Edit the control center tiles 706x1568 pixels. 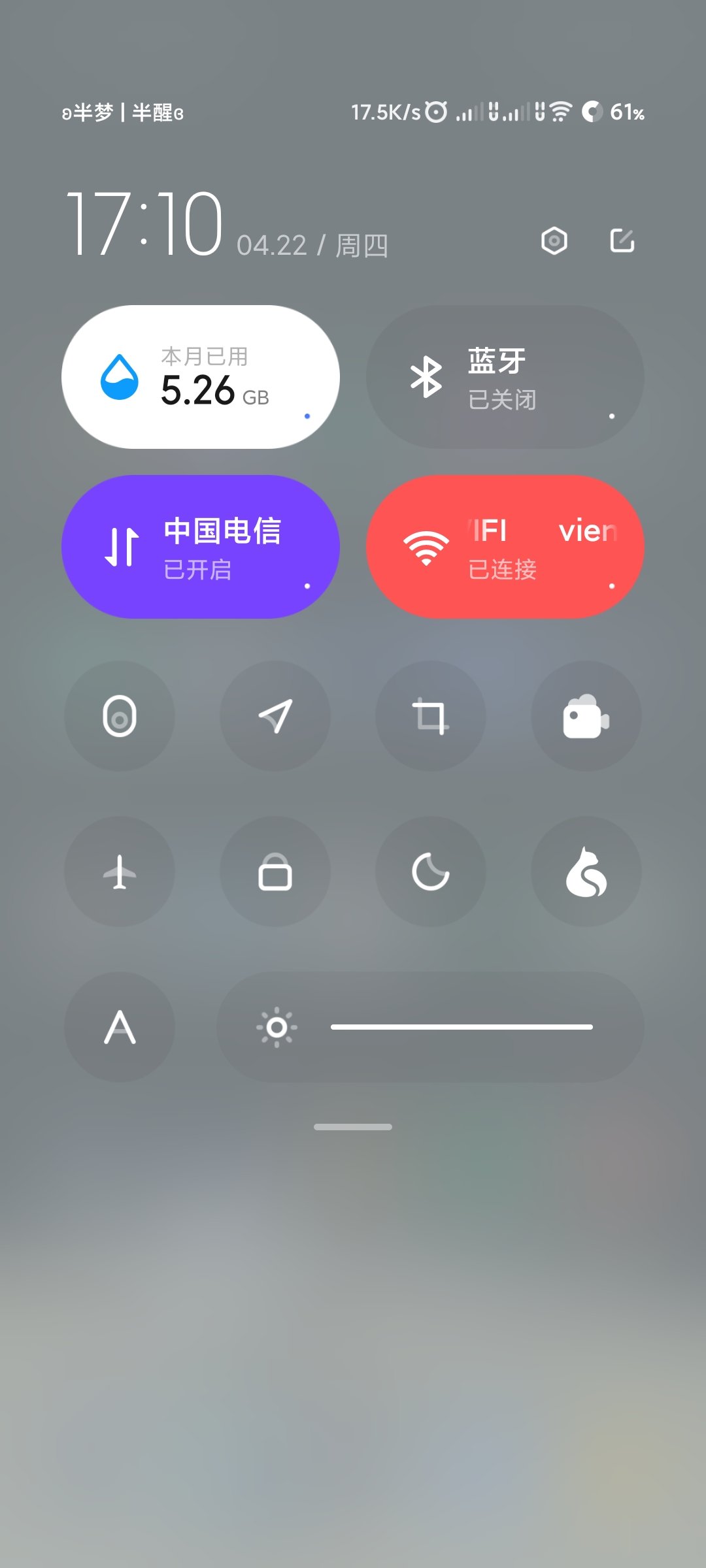[x=622, y=240]
